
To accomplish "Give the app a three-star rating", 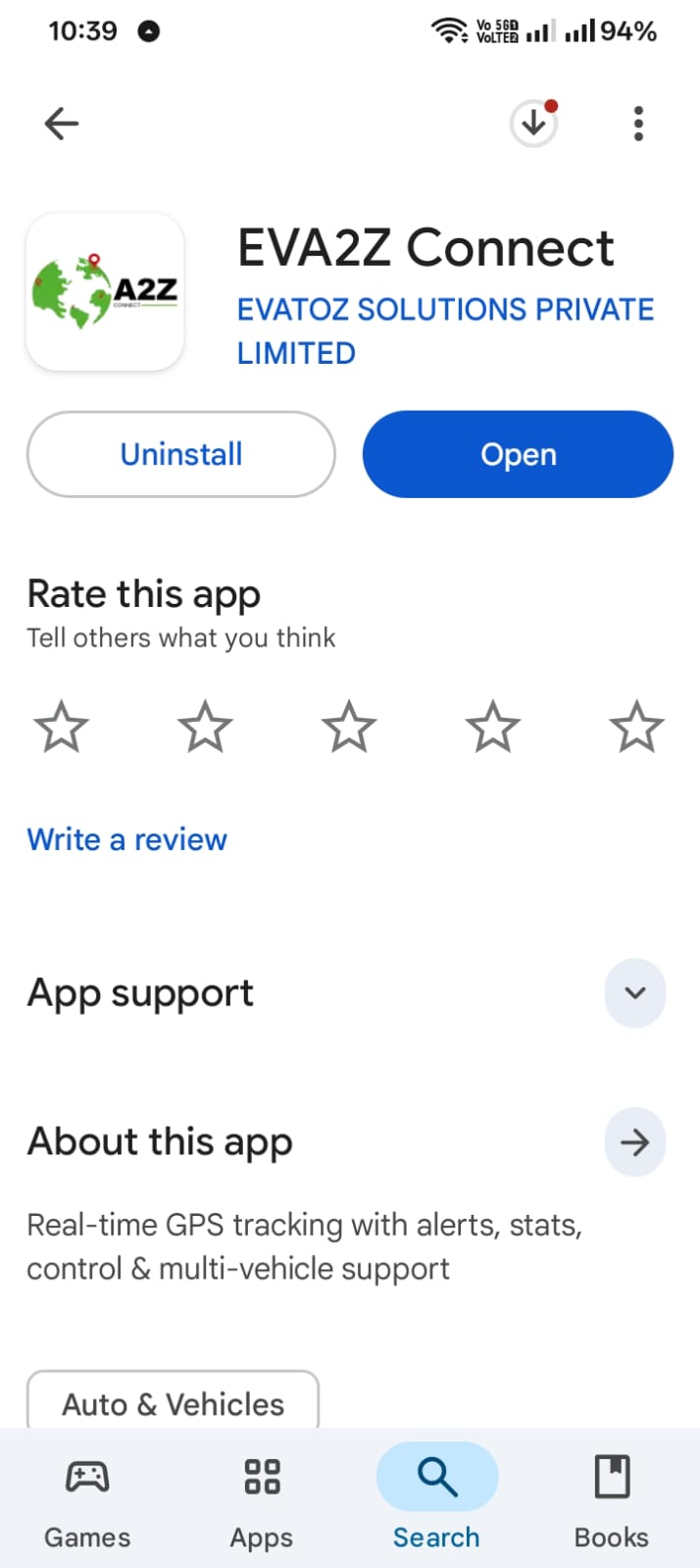I will (x=349, y=727).
